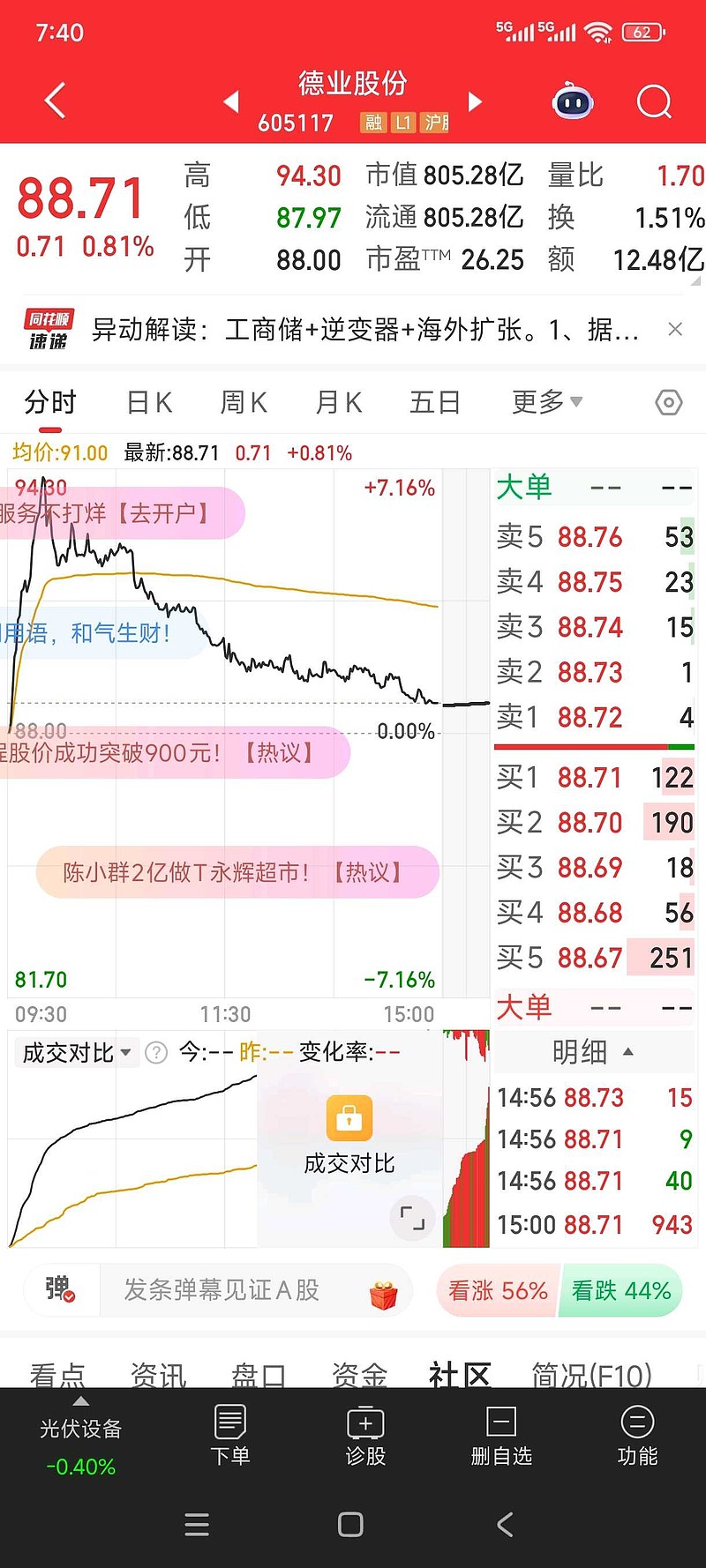This screenshot has height=1568, width=706.
Task: Open chart settings gear beside 更多
Action: pos(668,401)
